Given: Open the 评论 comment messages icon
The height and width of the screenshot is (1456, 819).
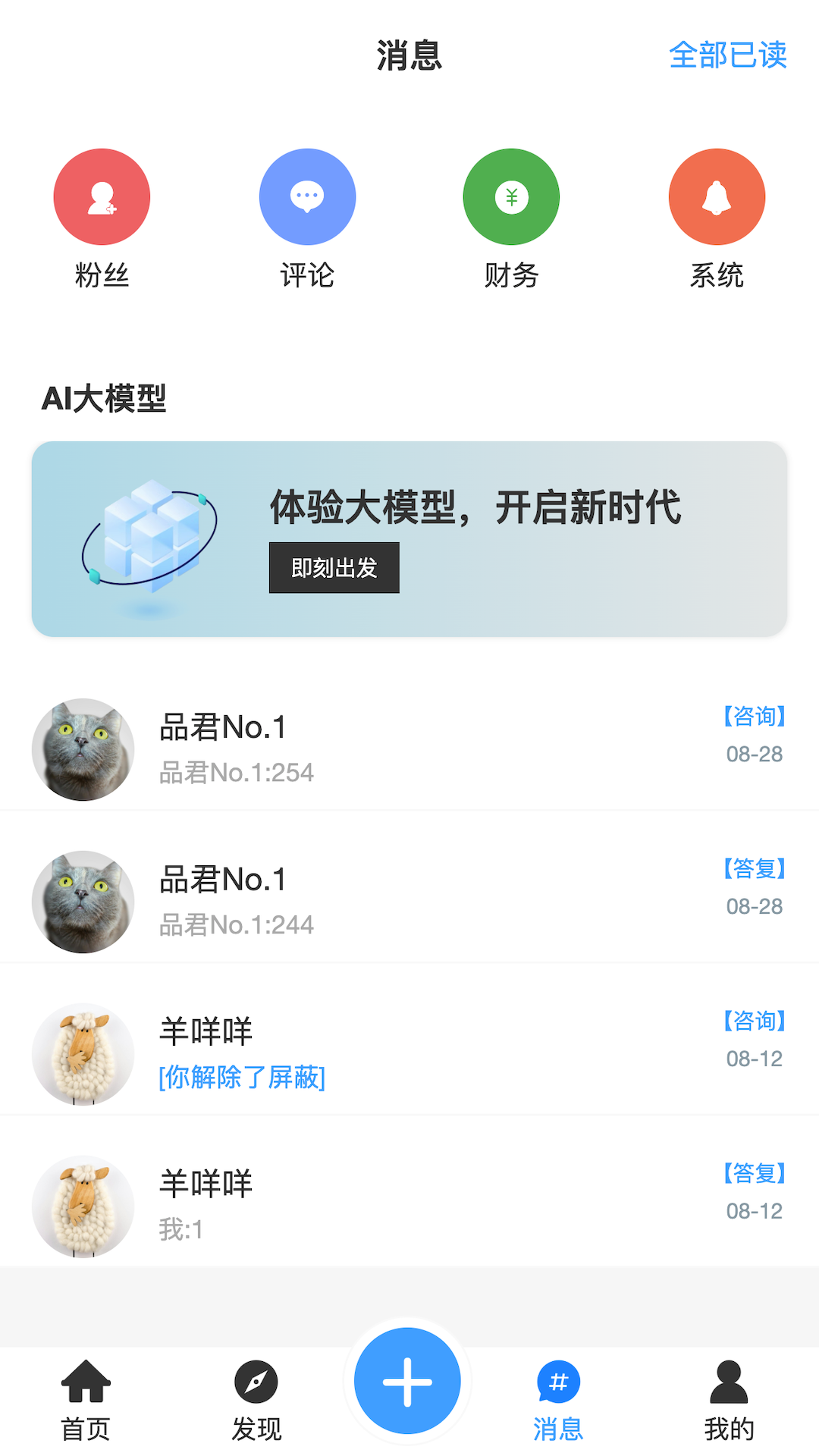Looking at the screenshot, I should tap(306, 196).
